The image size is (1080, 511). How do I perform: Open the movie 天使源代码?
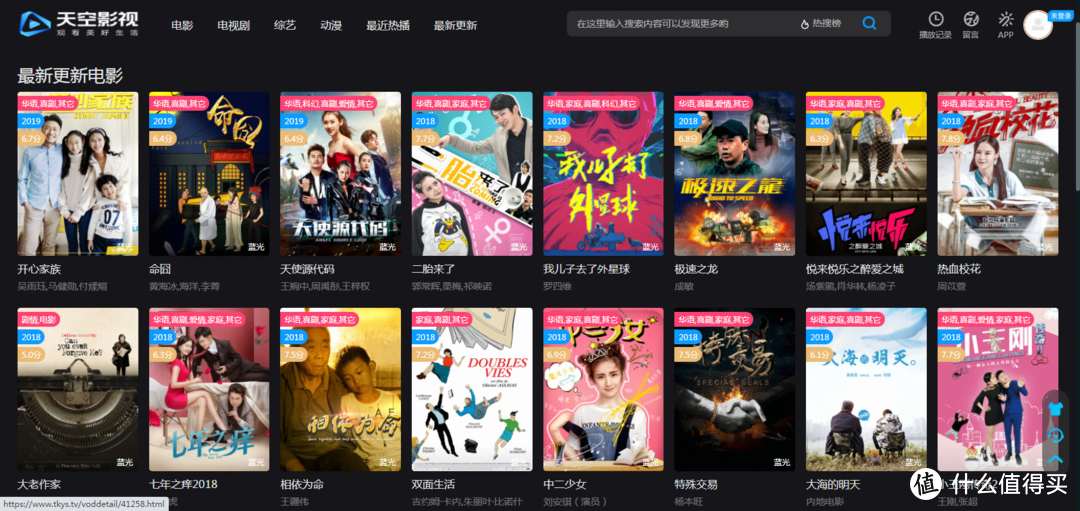(340, 174)
